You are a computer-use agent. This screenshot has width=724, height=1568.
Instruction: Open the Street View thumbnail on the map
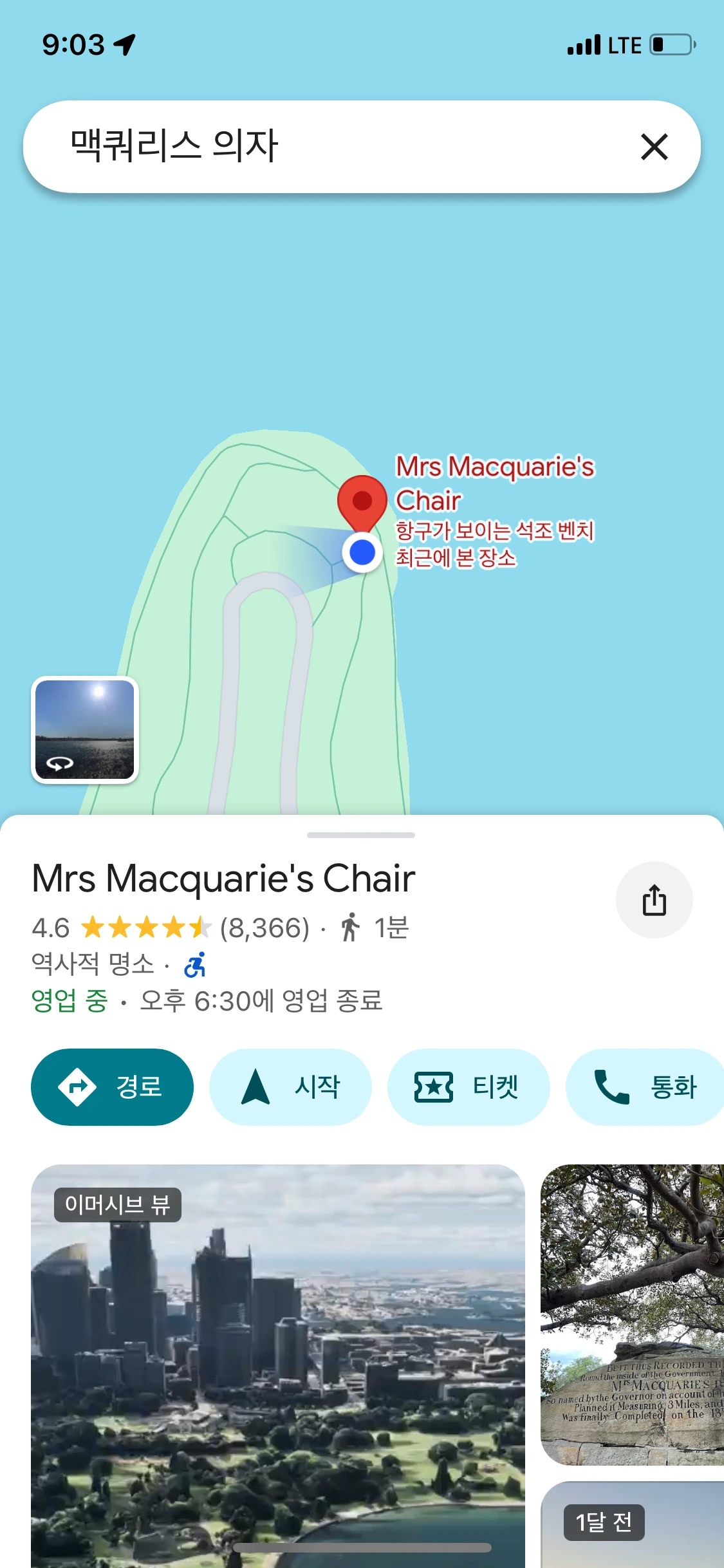85,729
